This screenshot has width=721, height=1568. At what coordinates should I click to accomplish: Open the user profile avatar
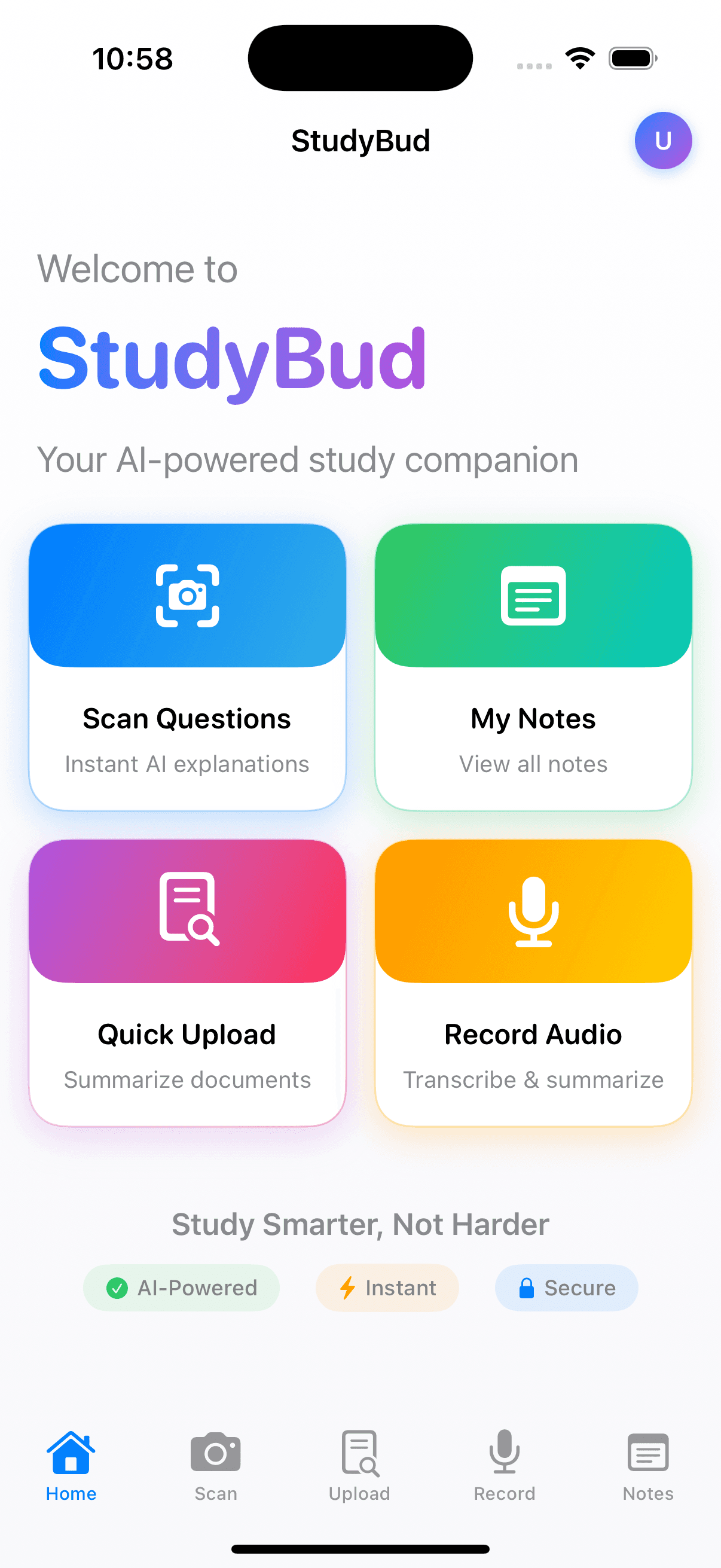(x=662, y=141)
